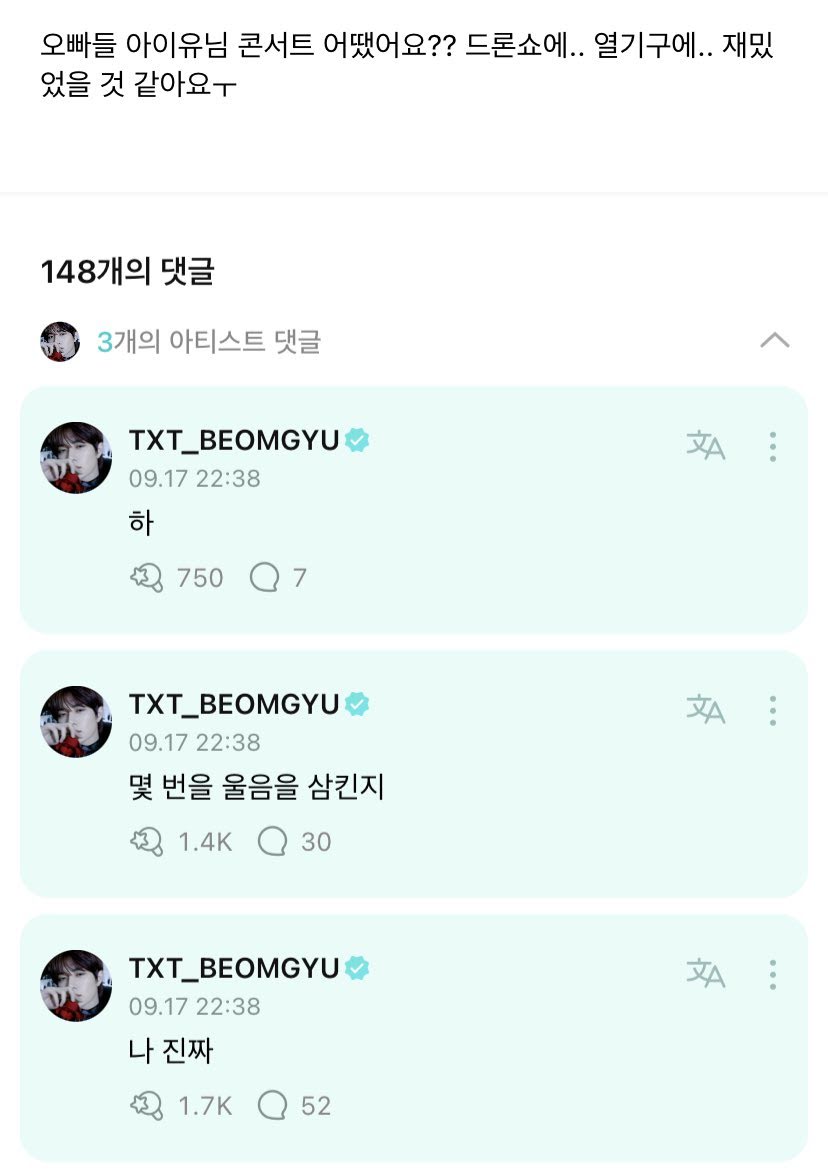The height and width of the screenshot is (1175, 828).
Task: Like the comment "나 진짜"
Action: 147,1106
